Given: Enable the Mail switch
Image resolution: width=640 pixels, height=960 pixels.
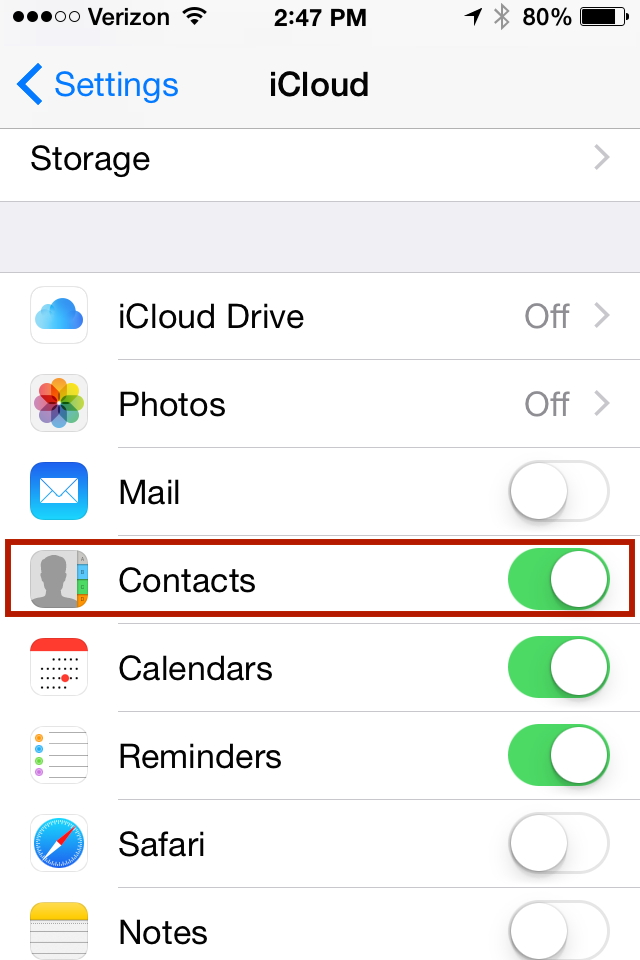Looking at the screenshot, I should pos(558,493).
